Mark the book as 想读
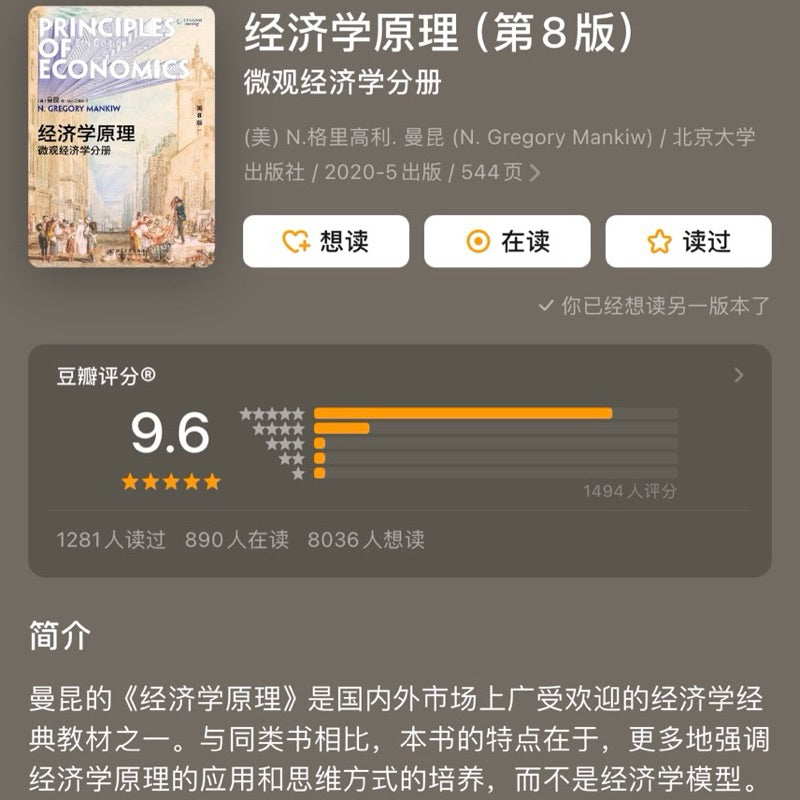The image size is (800, 800). 325,241
